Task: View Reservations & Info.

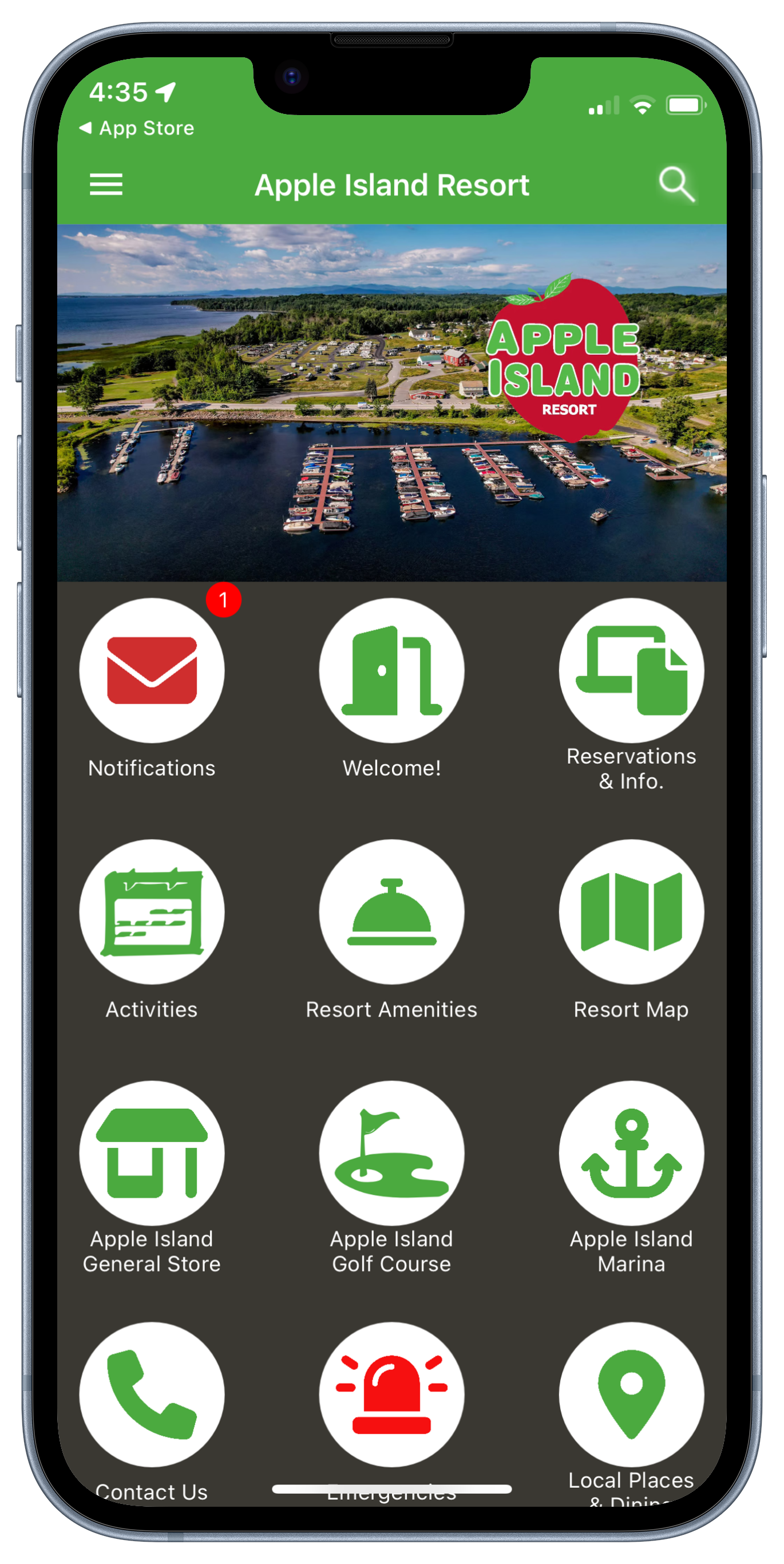Action: tap(631, 670)
